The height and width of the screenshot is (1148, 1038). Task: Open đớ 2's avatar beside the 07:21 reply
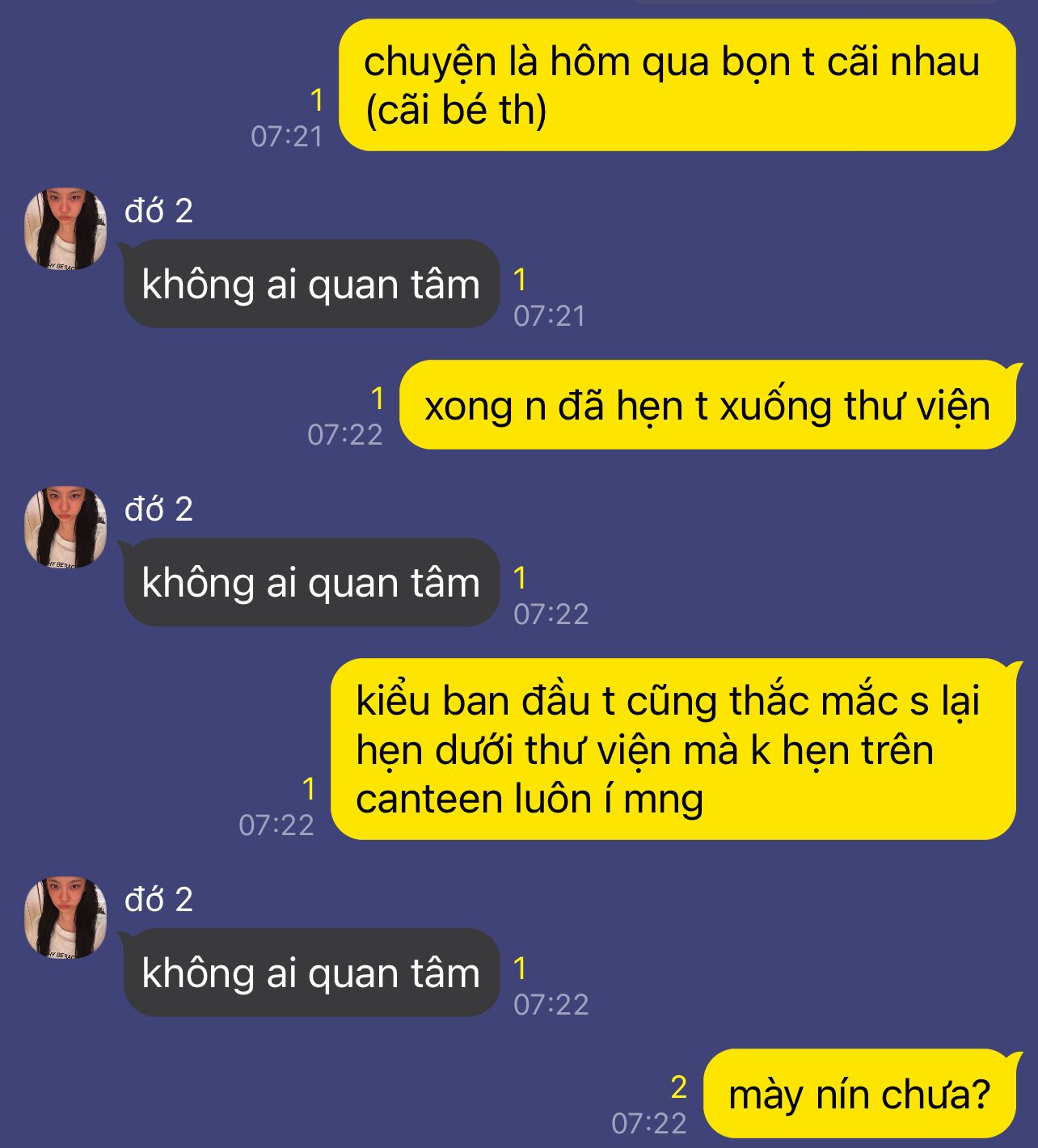(x=65, y=229)
